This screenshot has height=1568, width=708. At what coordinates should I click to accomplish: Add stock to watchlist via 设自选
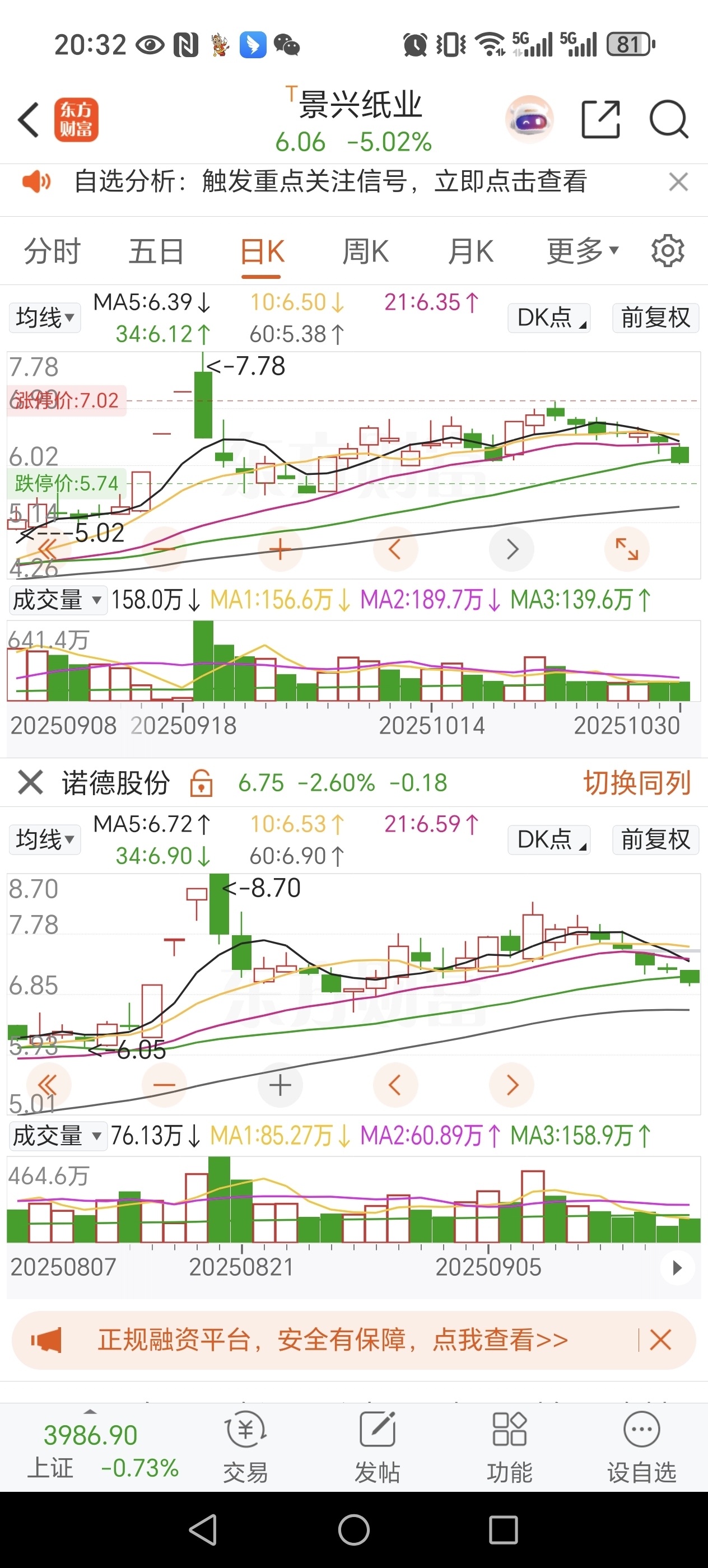pos(642,1446)
